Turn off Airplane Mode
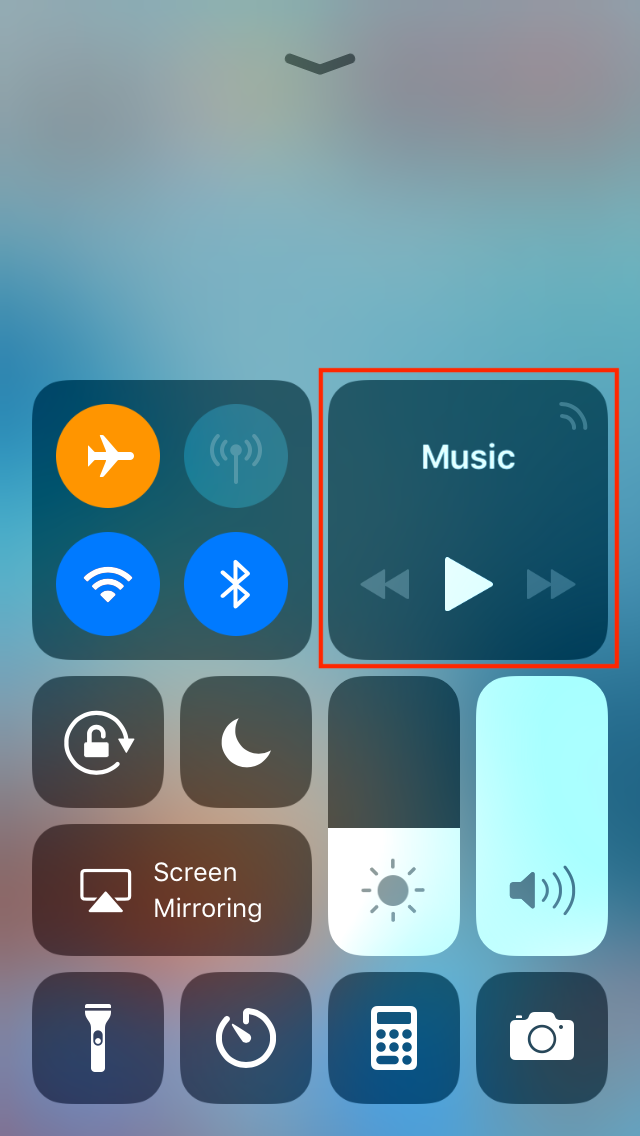This screenshot has height=1136, width=640. point(108,457)
